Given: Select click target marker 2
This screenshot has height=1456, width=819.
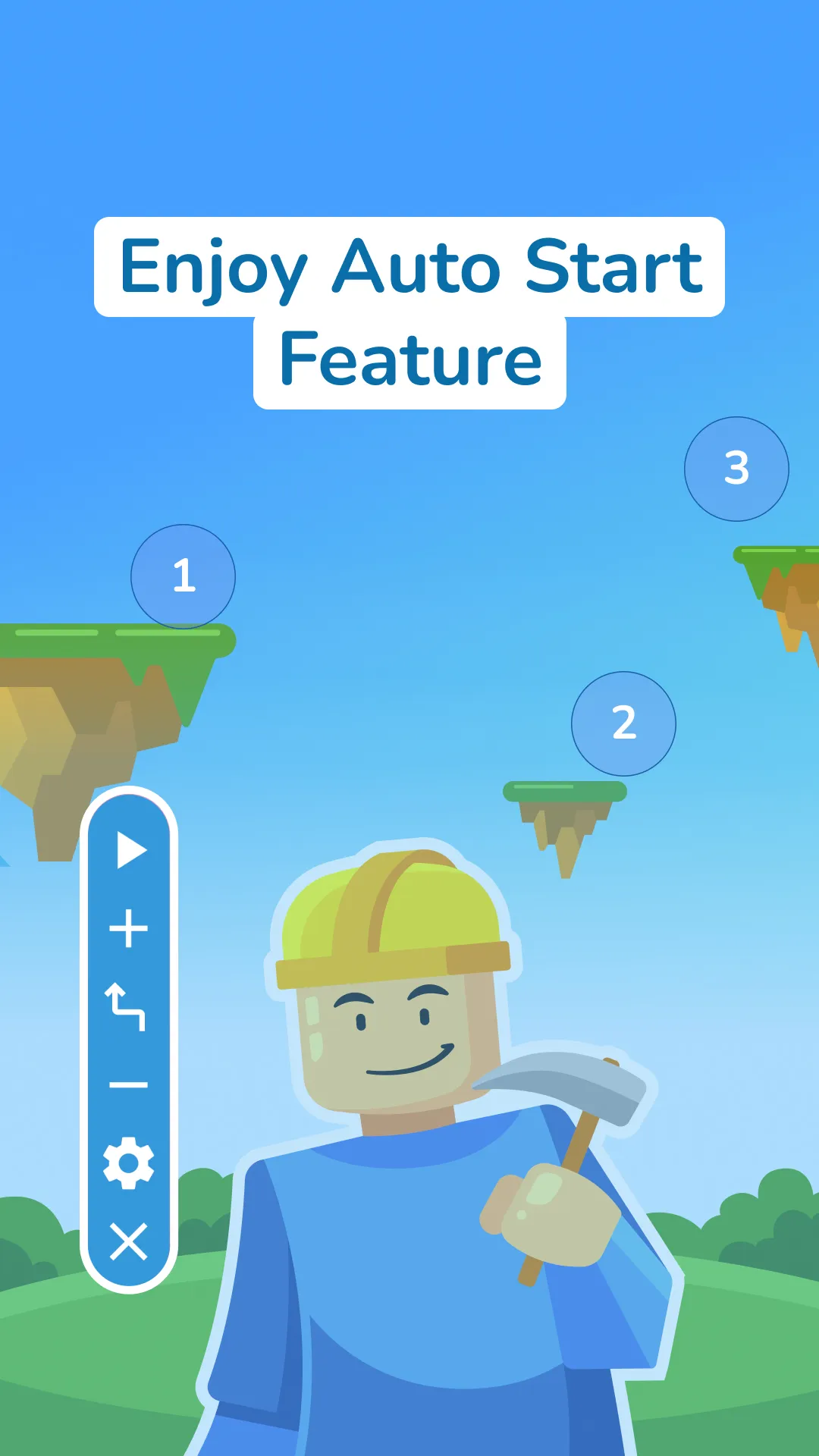Looking at the screenshot, I should (624, 724).
